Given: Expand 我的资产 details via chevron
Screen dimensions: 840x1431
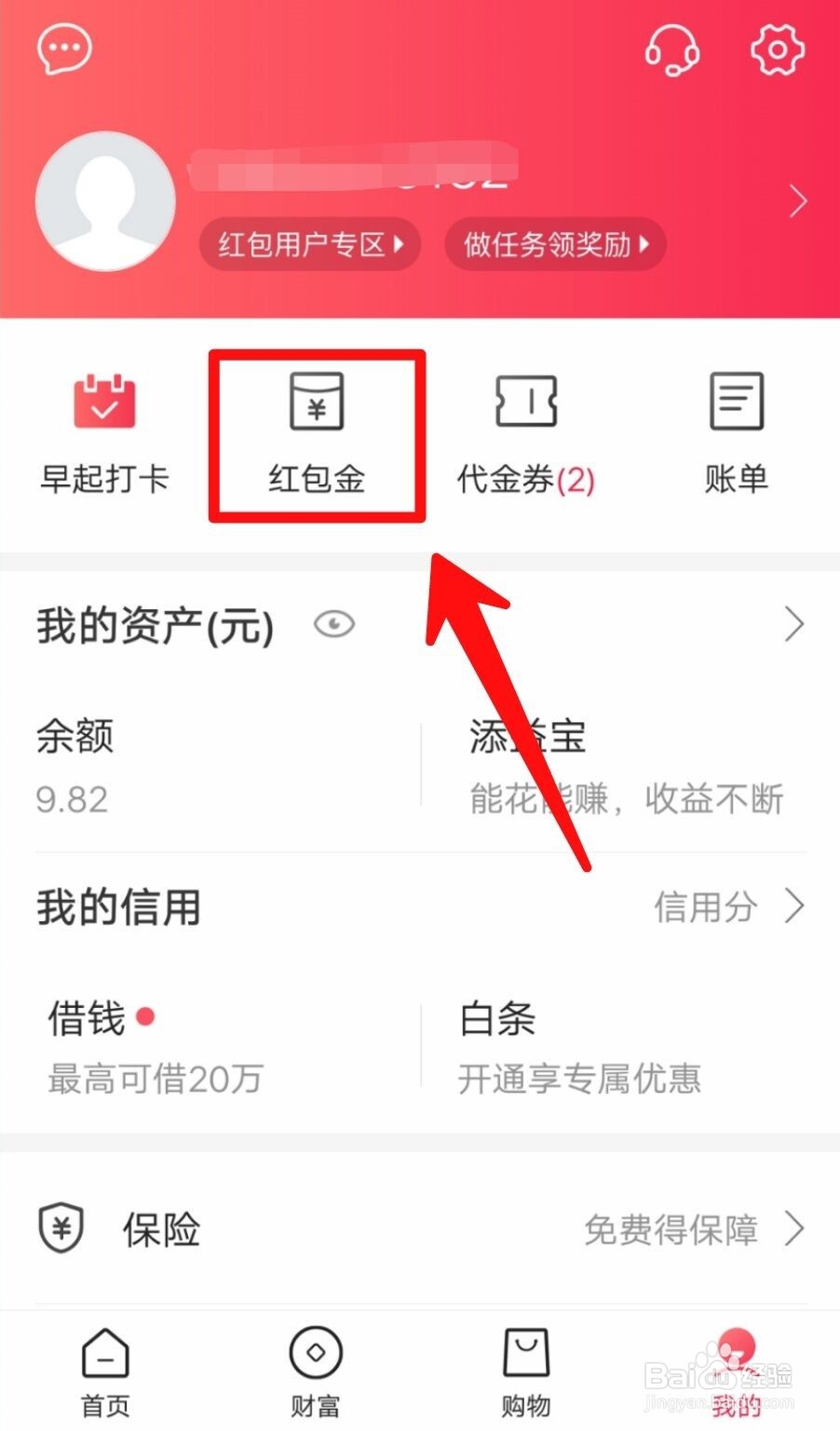Looking at the screenshot, I should [794, 622].
